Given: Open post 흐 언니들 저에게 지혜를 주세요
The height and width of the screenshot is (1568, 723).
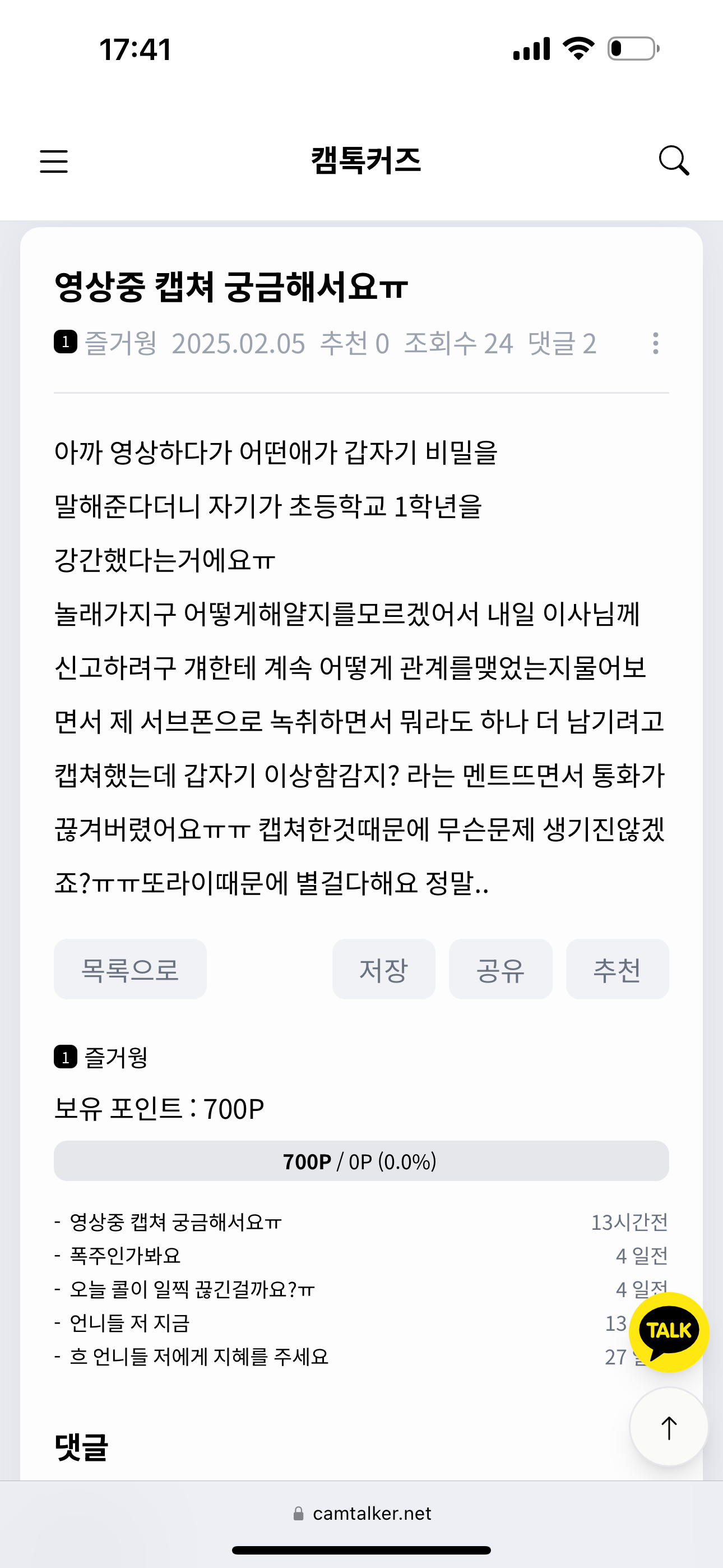Looking at the screenshot, I should click(199, 1356).
